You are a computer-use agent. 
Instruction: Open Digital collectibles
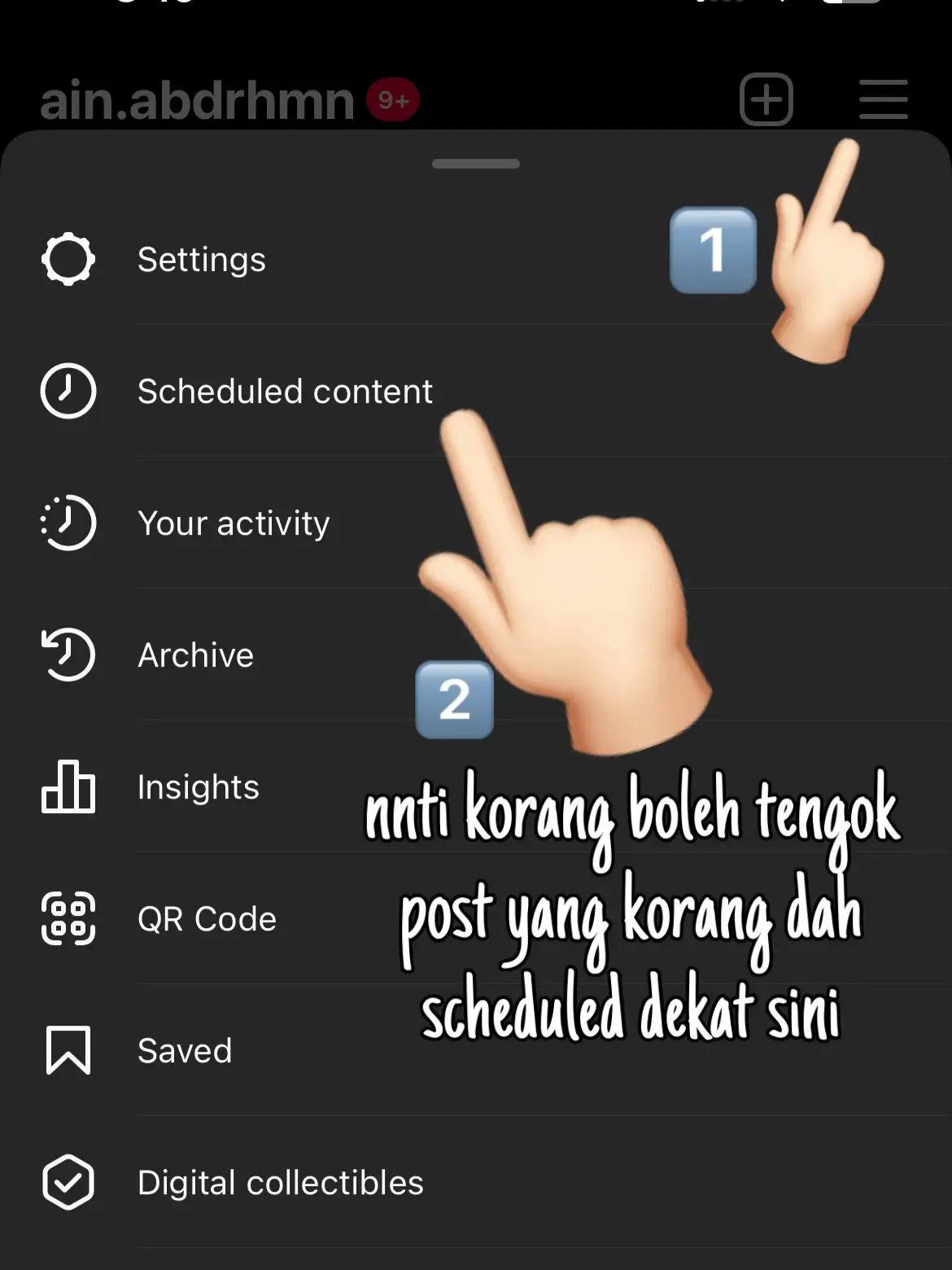click(280, 1183)
